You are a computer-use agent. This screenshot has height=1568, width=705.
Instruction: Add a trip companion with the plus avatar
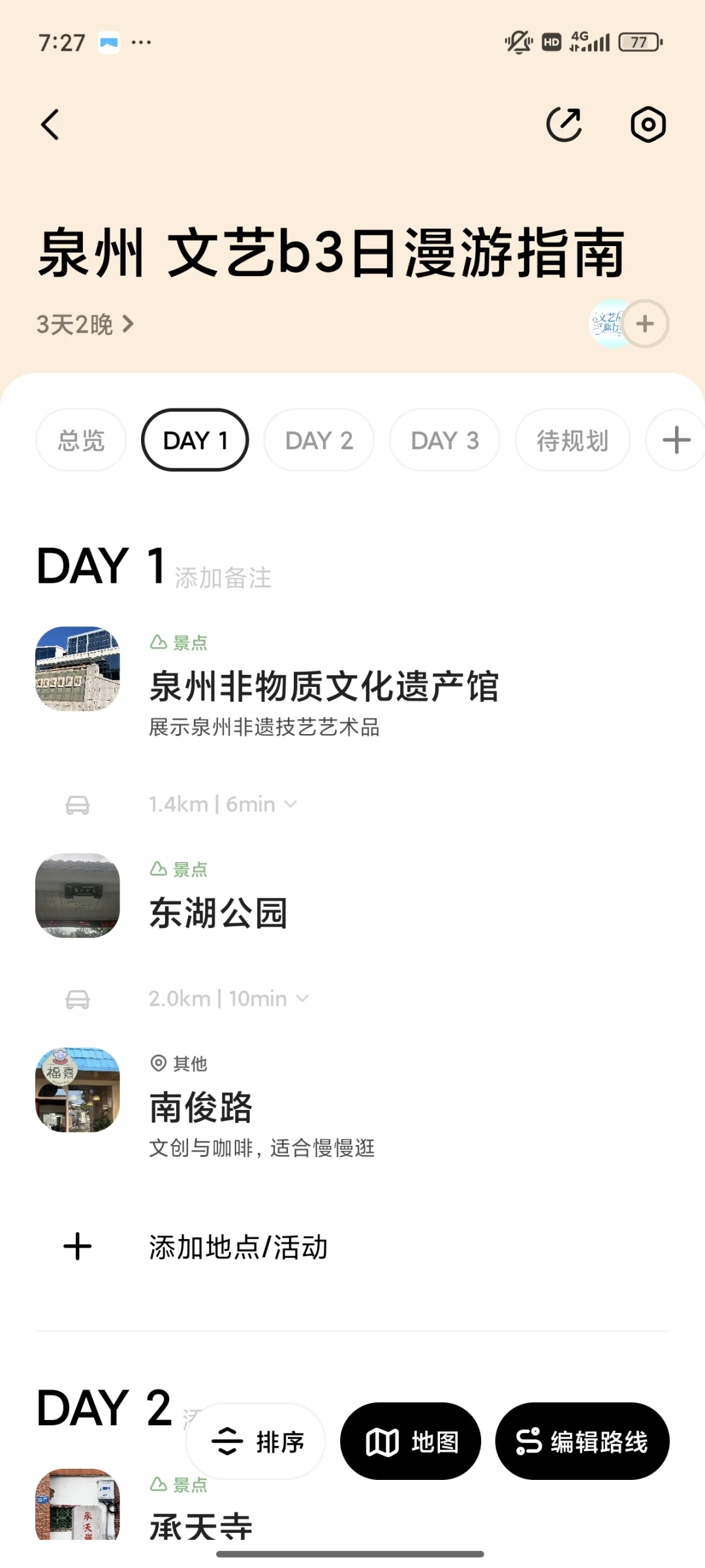pyautogui.click(x=644, y=324)
